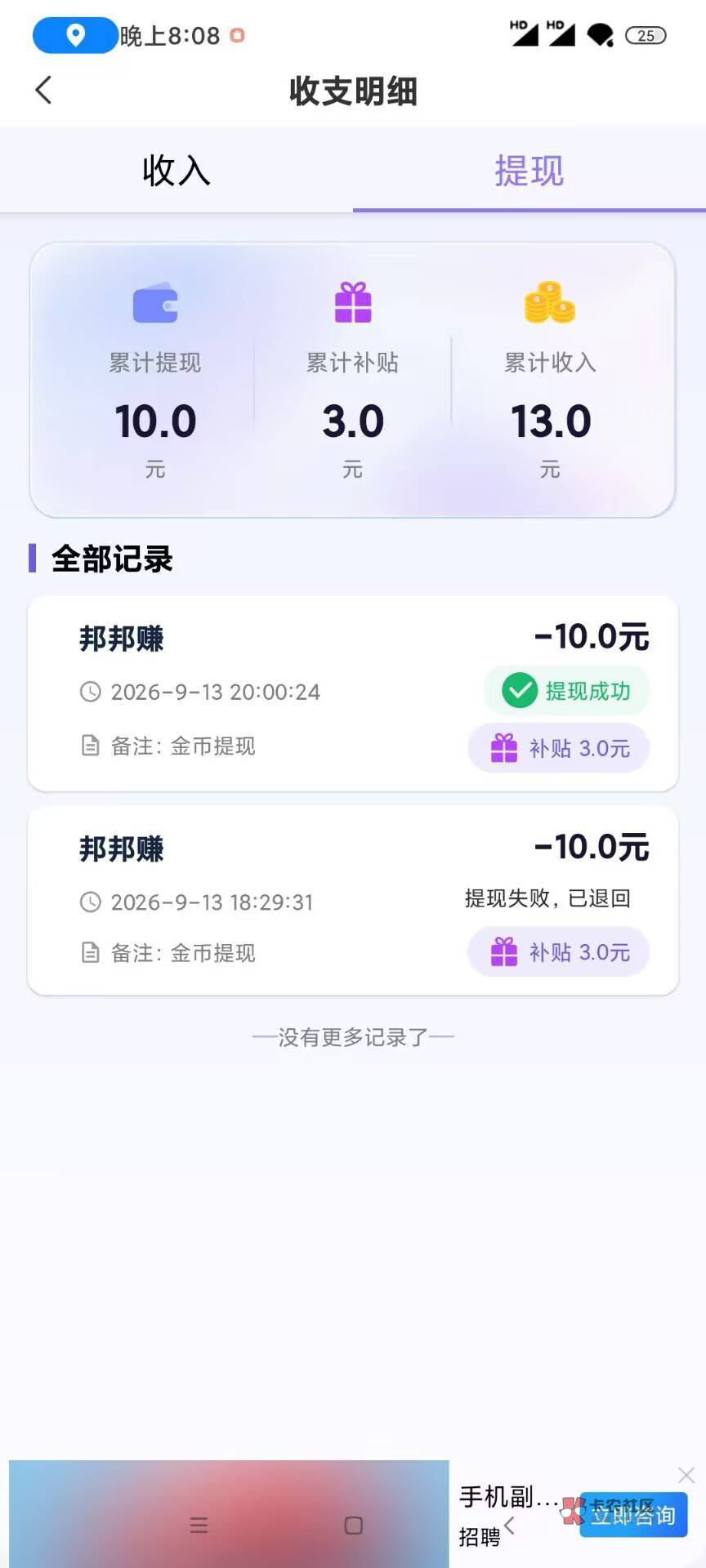The height and width of the screenshot is (1568, 706).
Task: Go back from 收支明细 page
Action: pos(44,90)
